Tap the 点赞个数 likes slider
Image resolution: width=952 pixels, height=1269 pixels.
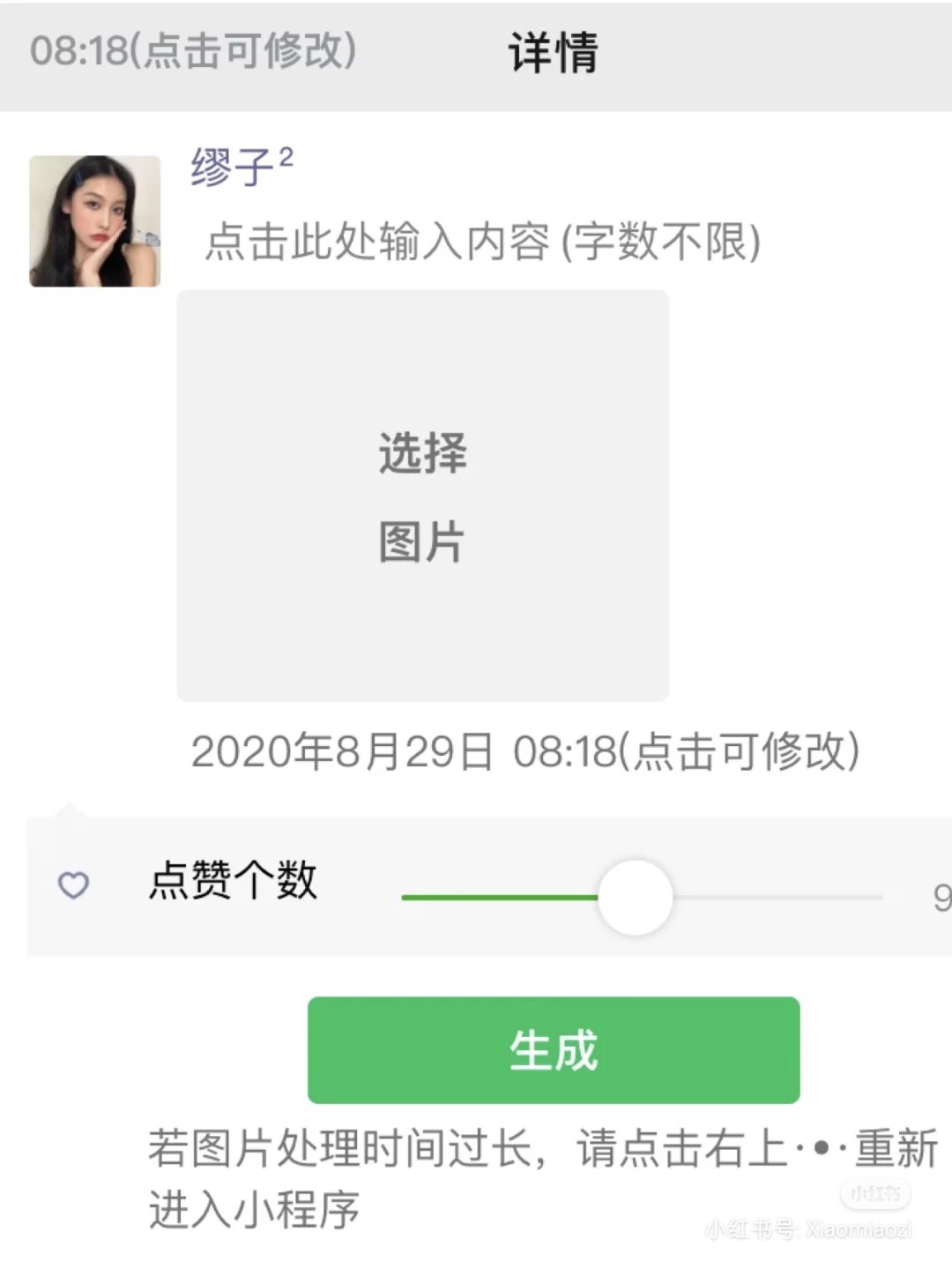636,897
